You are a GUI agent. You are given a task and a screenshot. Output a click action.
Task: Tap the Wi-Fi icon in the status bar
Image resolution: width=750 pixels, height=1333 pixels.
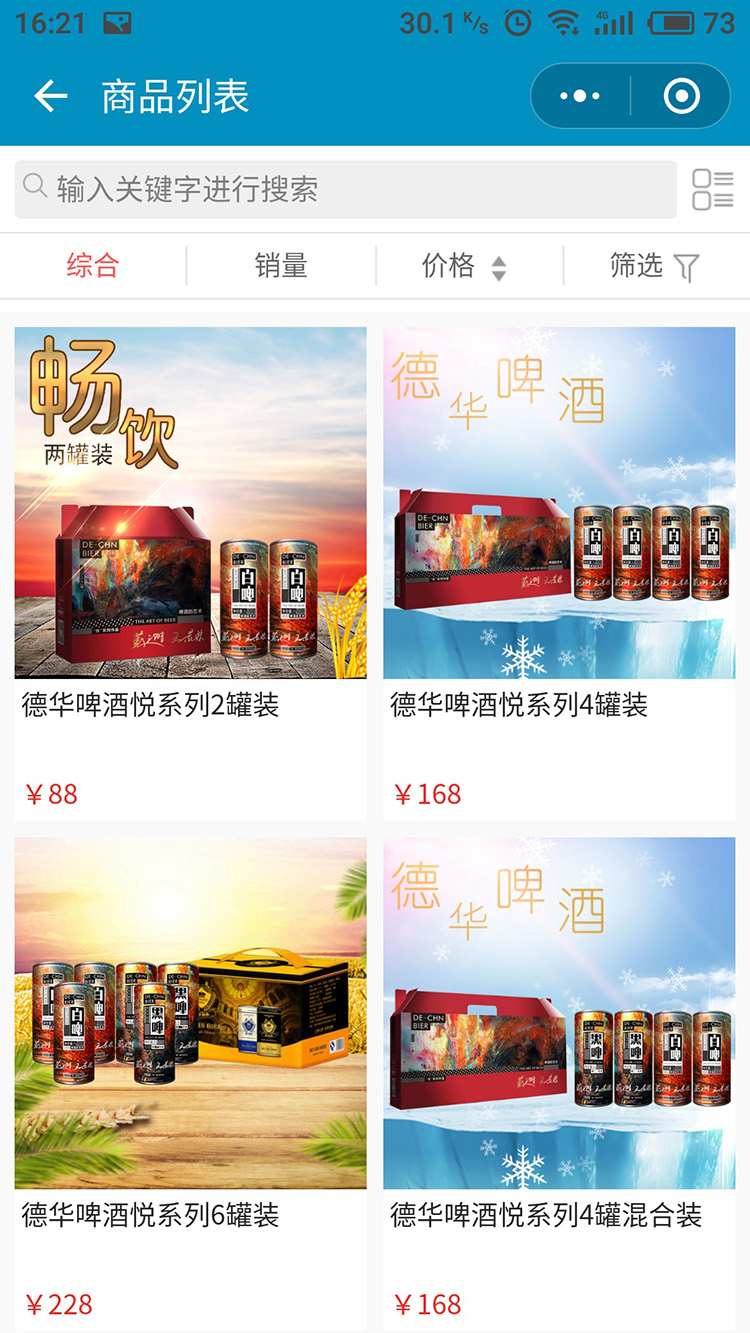point(565,21)
